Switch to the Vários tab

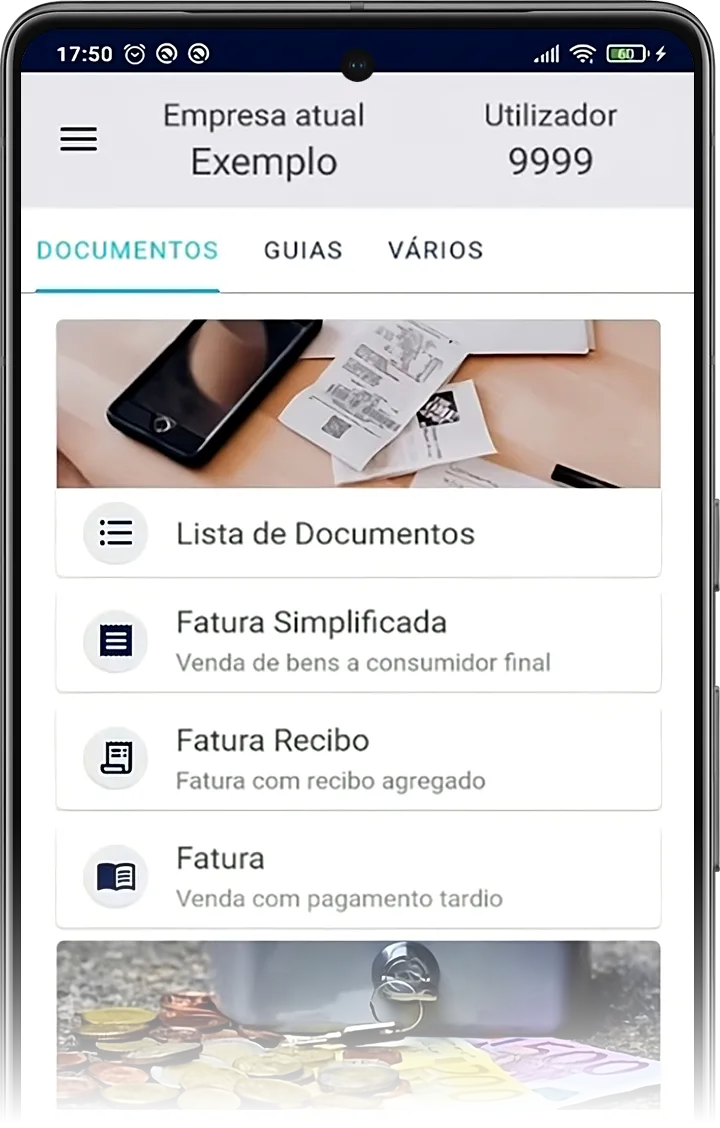click(x=435, y=250)
